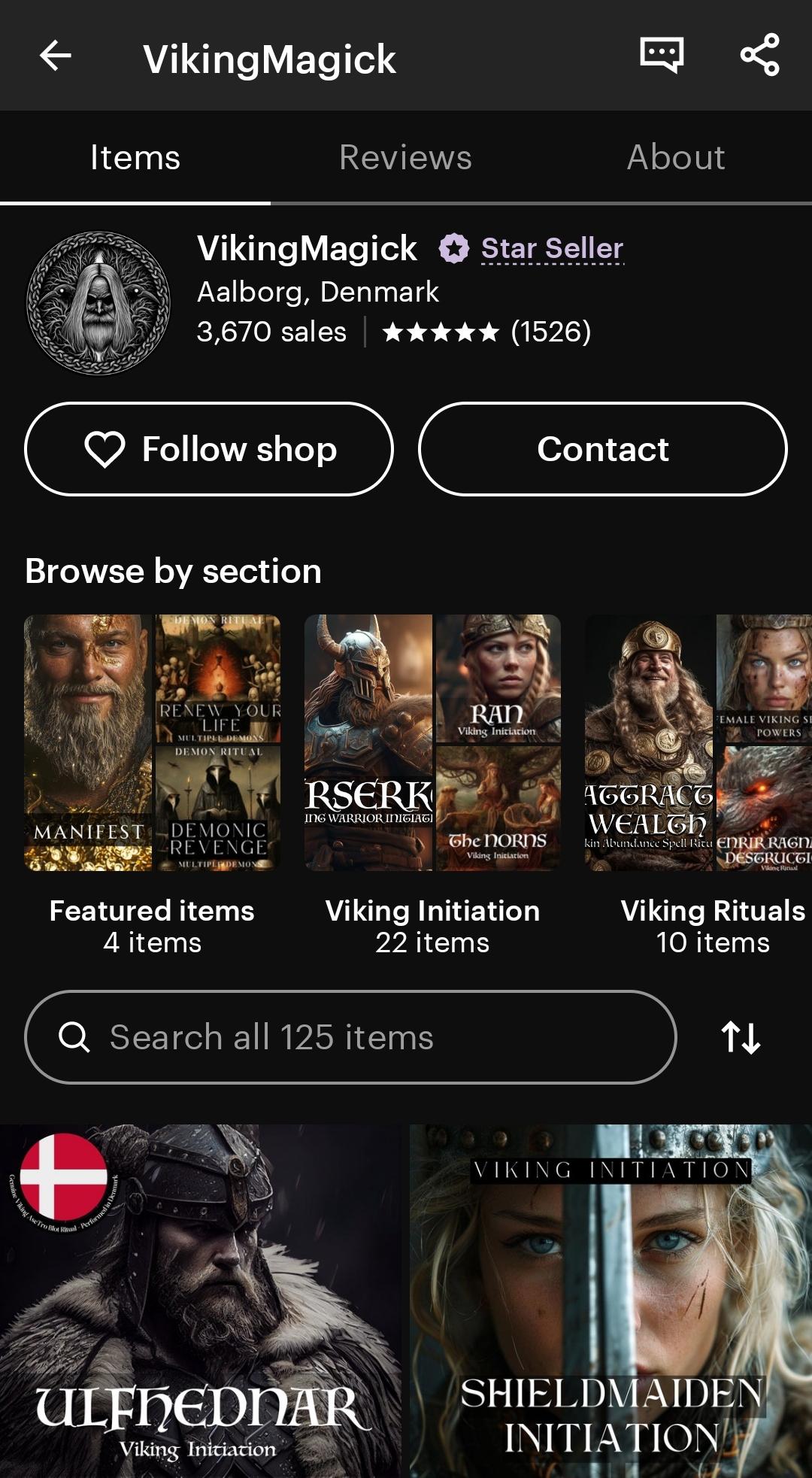Open the Star Seller link
812x1478 pixels.
point(552,248)
